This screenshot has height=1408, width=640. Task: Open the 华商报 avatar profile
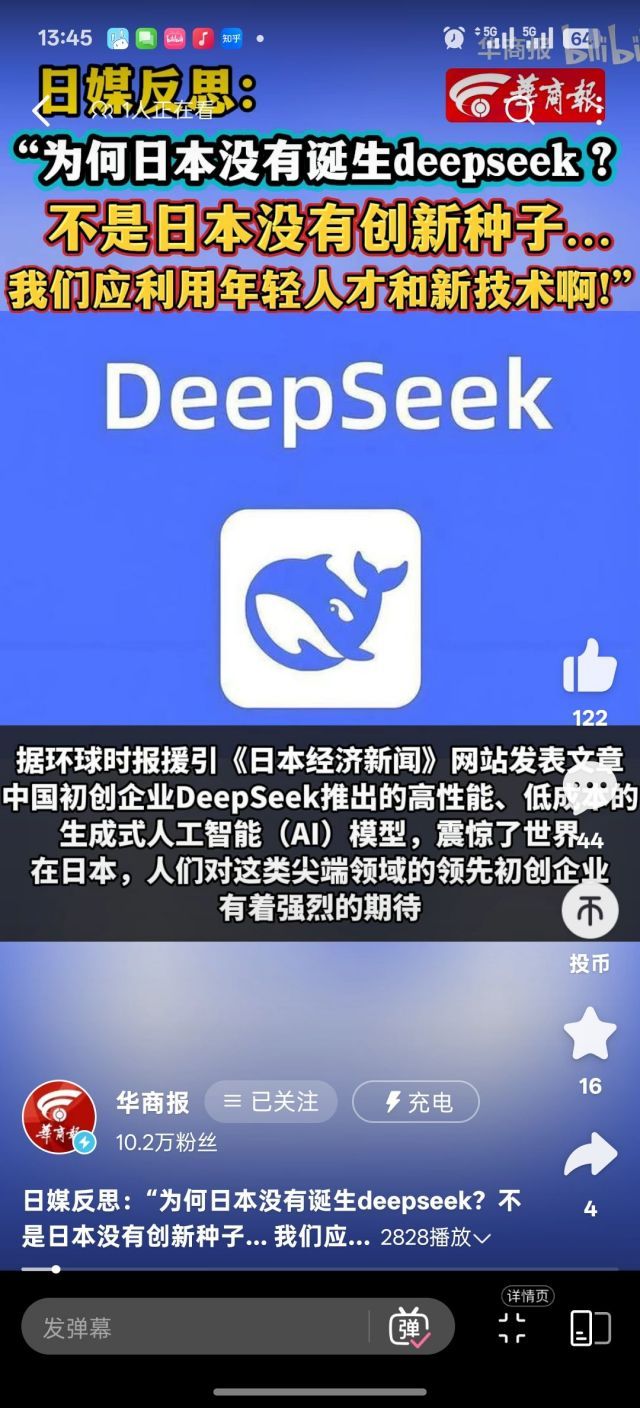pyautogui.click(x=59, y=1116)
